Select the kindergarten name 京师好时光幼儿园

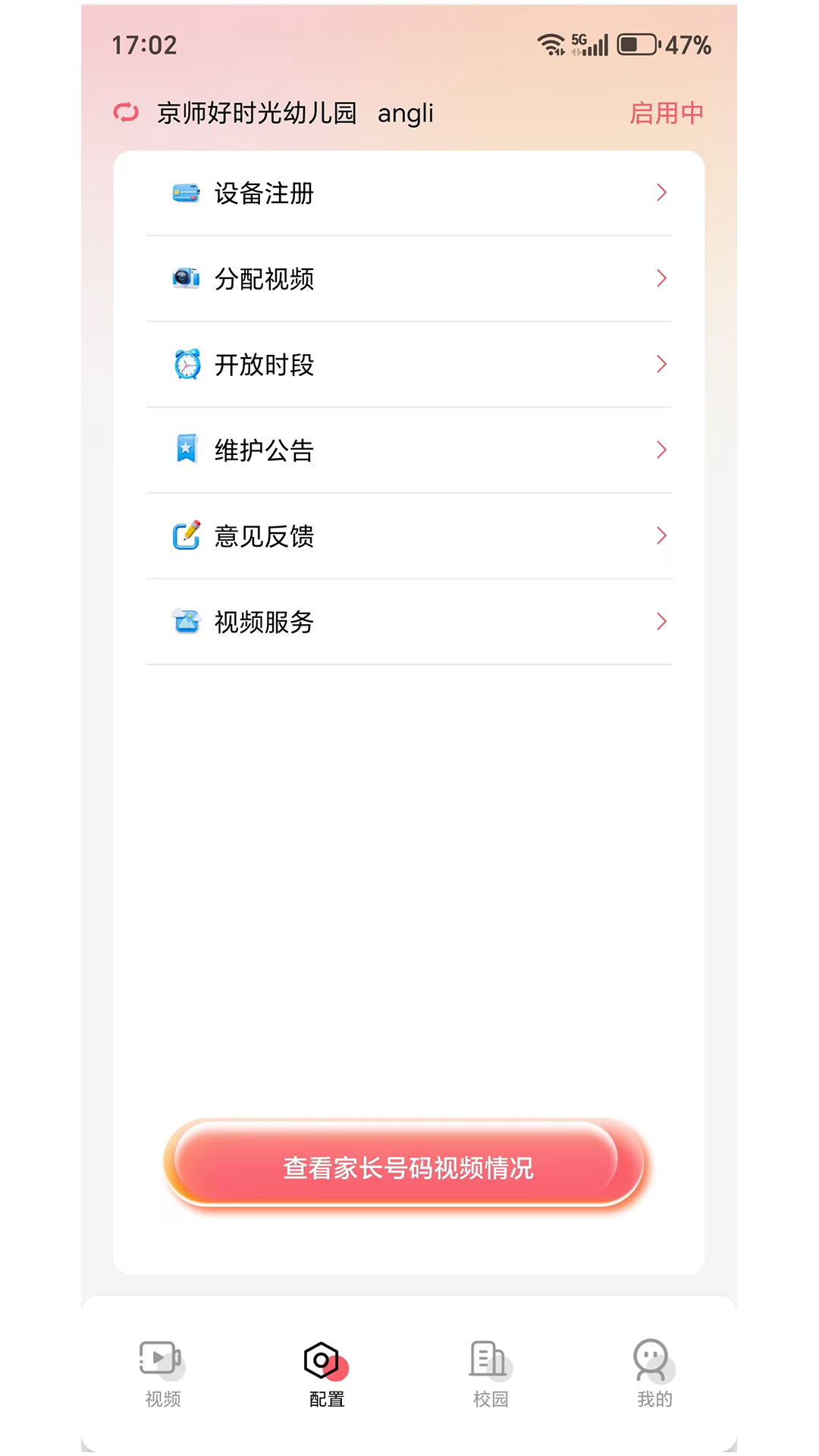(x=255, y=112)
